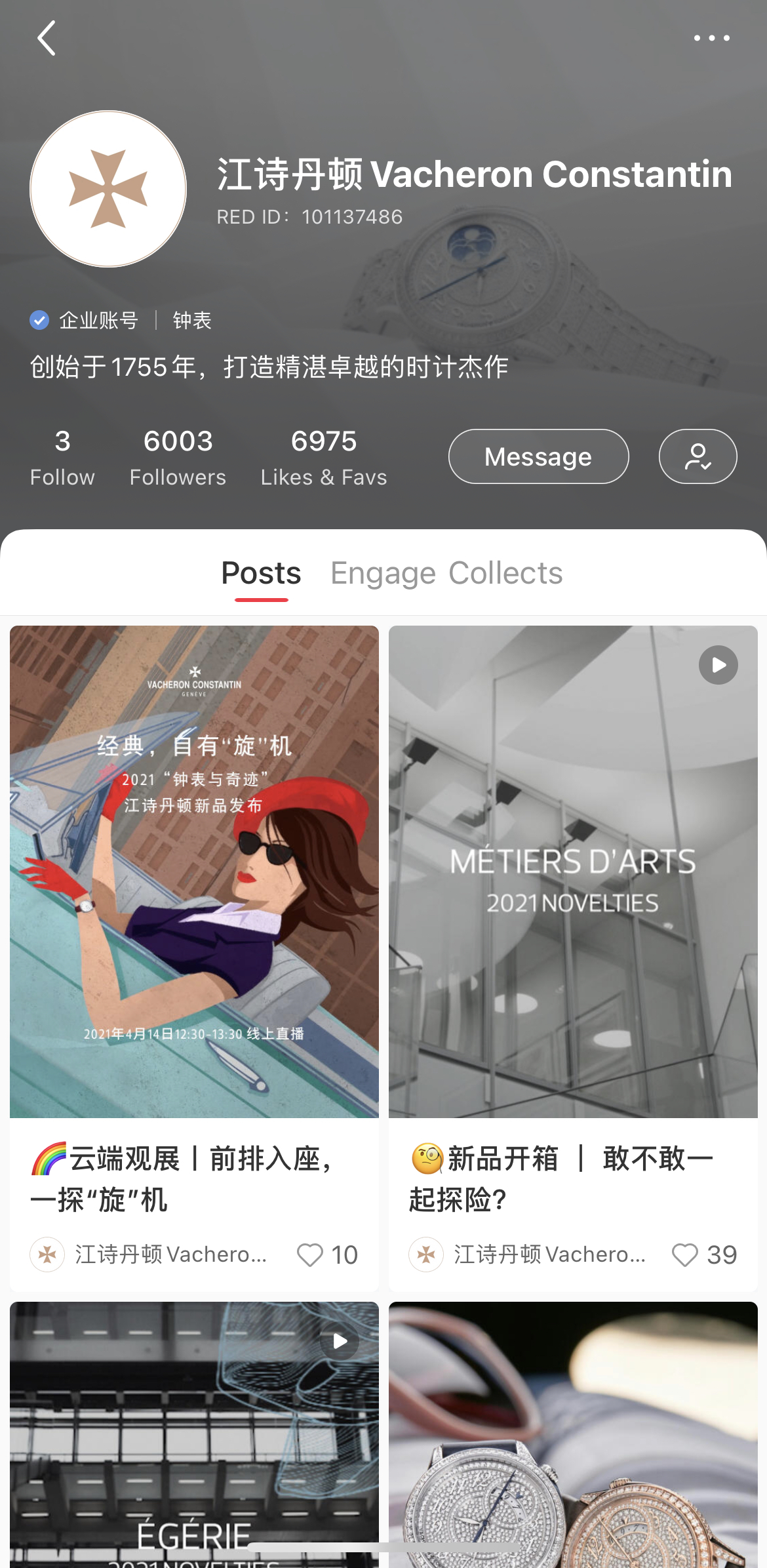Image resolution: width=767 pixels, height=1568 pixels.
Task: View the 6003 Followers list
Action: pos(178,457)
